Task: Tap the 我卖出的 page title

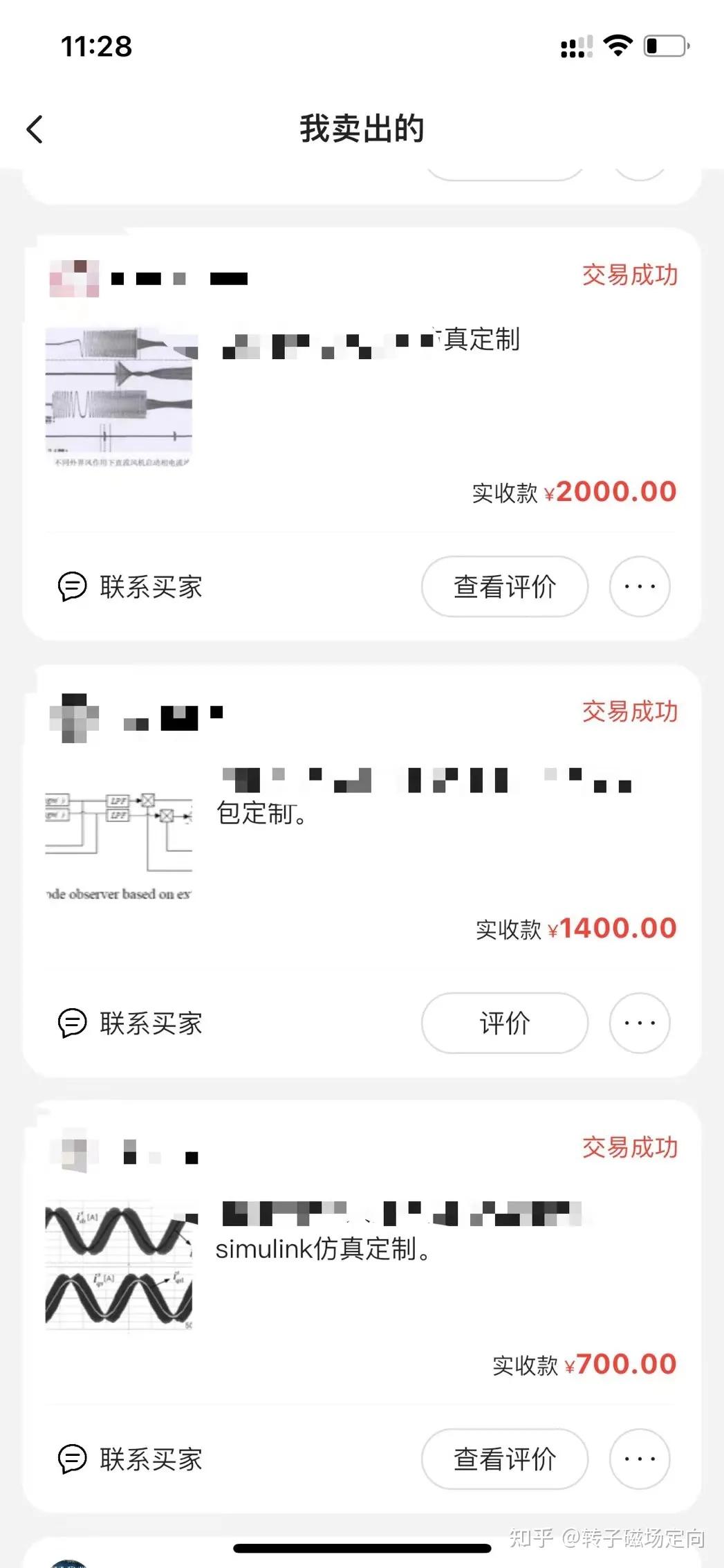Action: pos(362,129)
